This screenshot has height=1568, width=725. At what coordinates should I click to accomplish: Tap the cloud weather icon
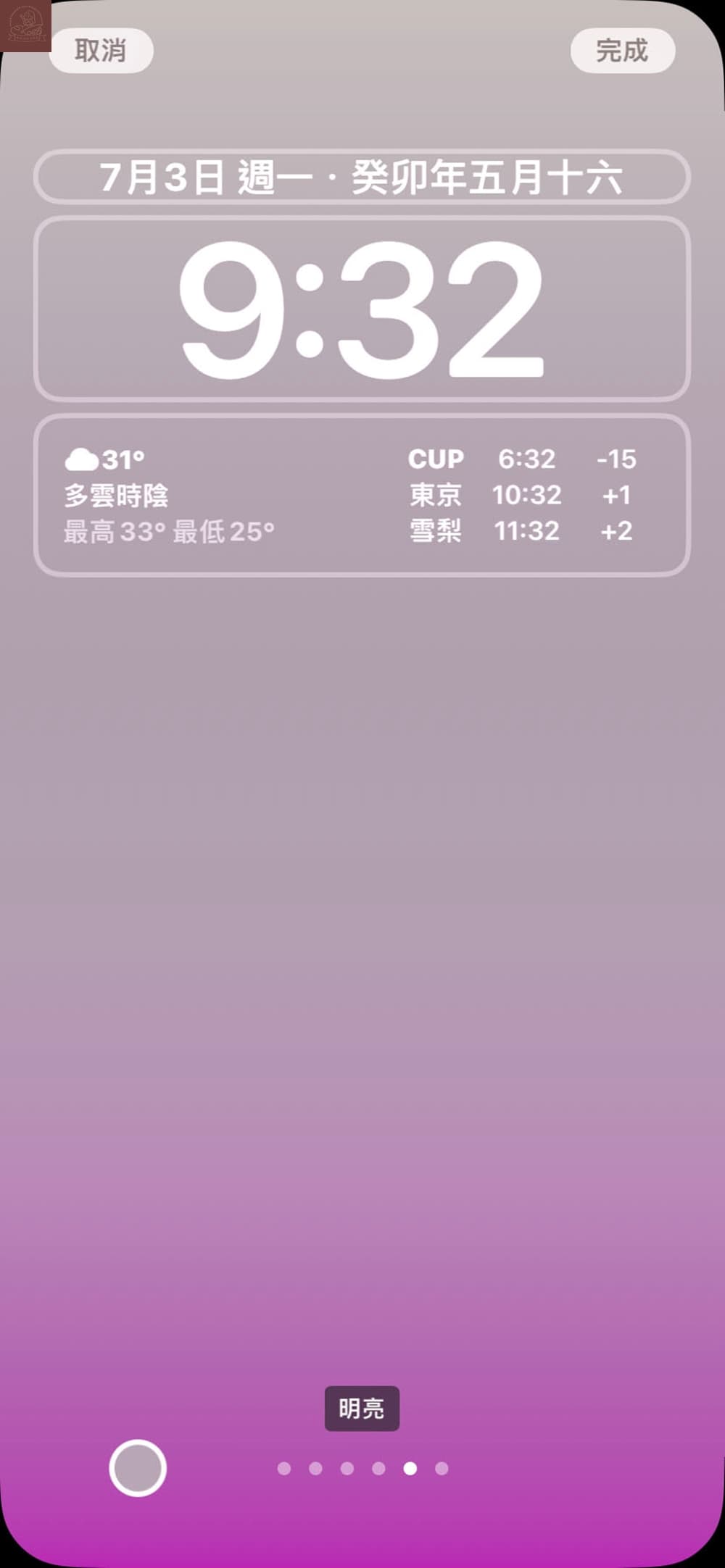click(x=82, y=459)
